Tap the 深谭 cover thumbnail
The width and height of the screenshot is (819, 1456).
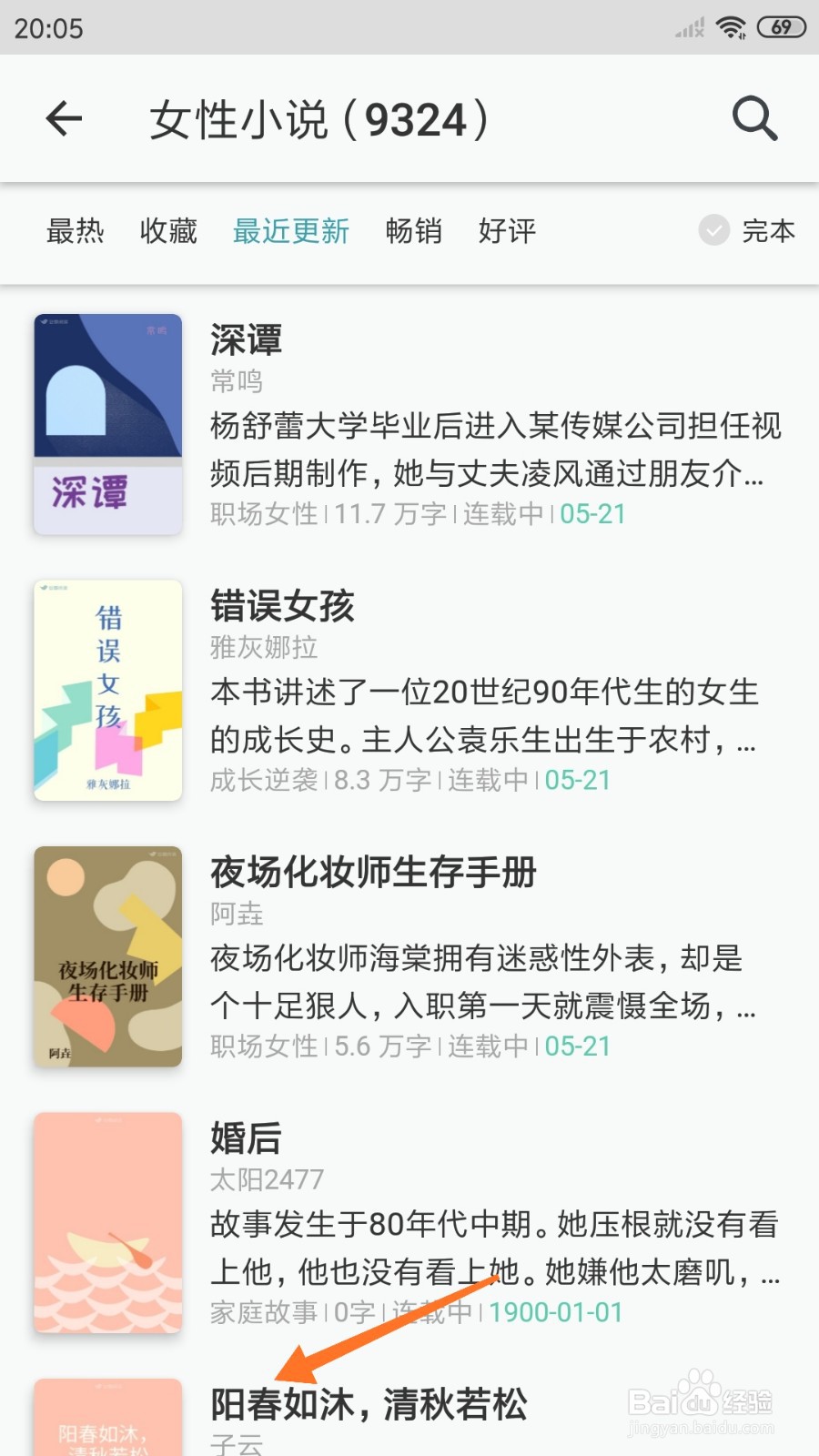coord(107,424)
